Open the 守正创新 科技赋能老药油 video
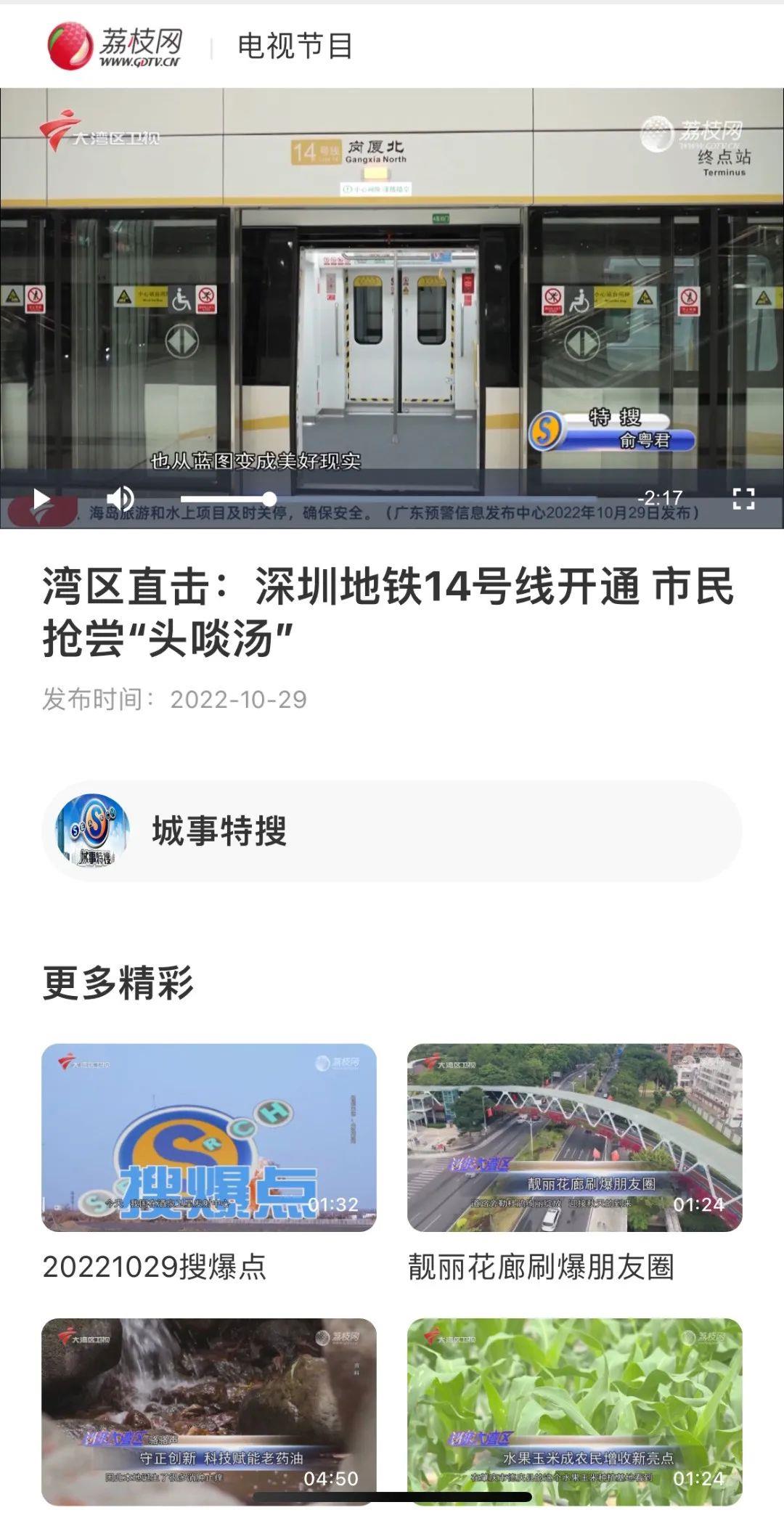 (209, 1411)
